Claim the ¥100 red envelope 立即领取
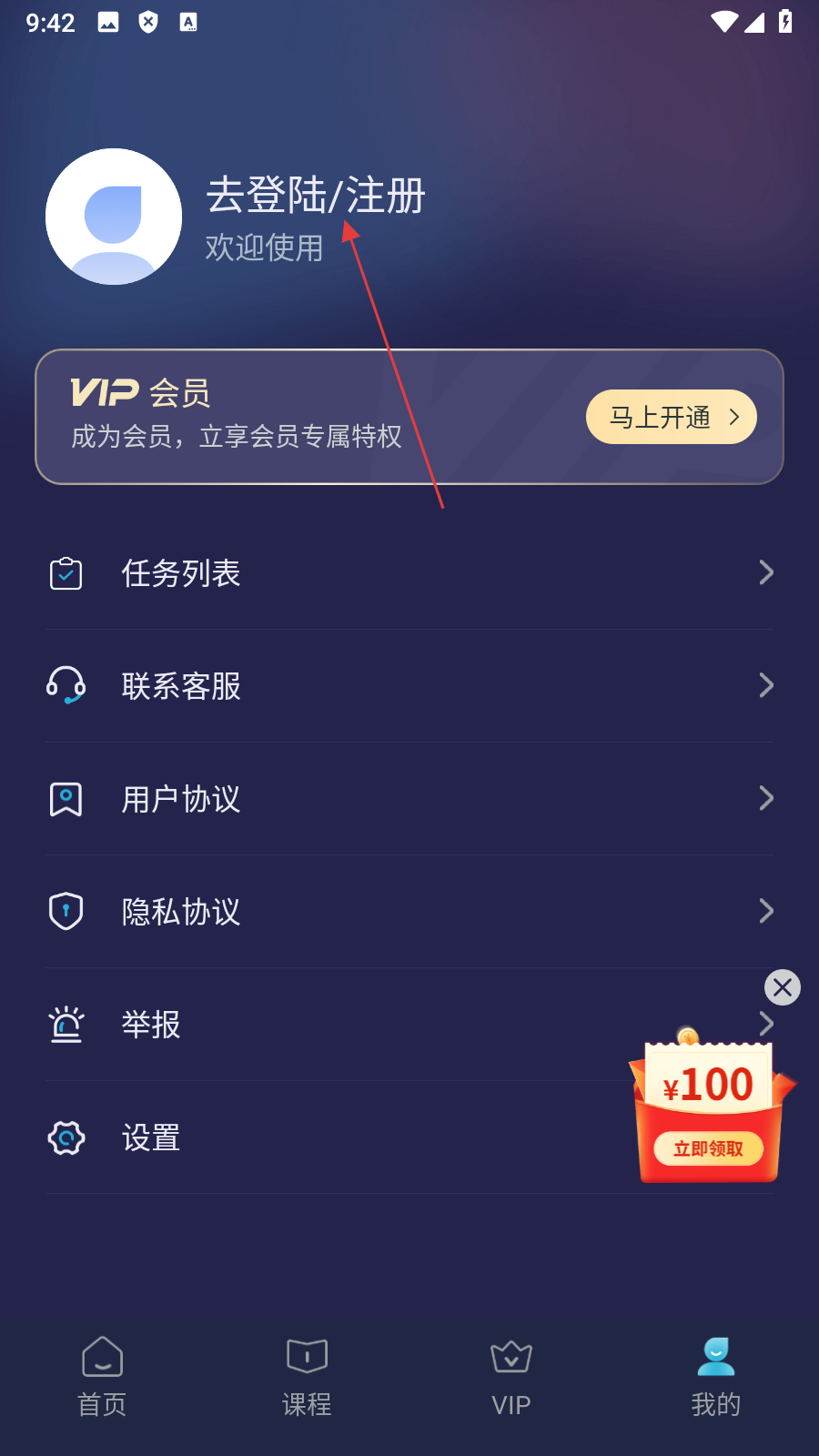Screen dimensions: 819x1456 (x=708, y=1148)
